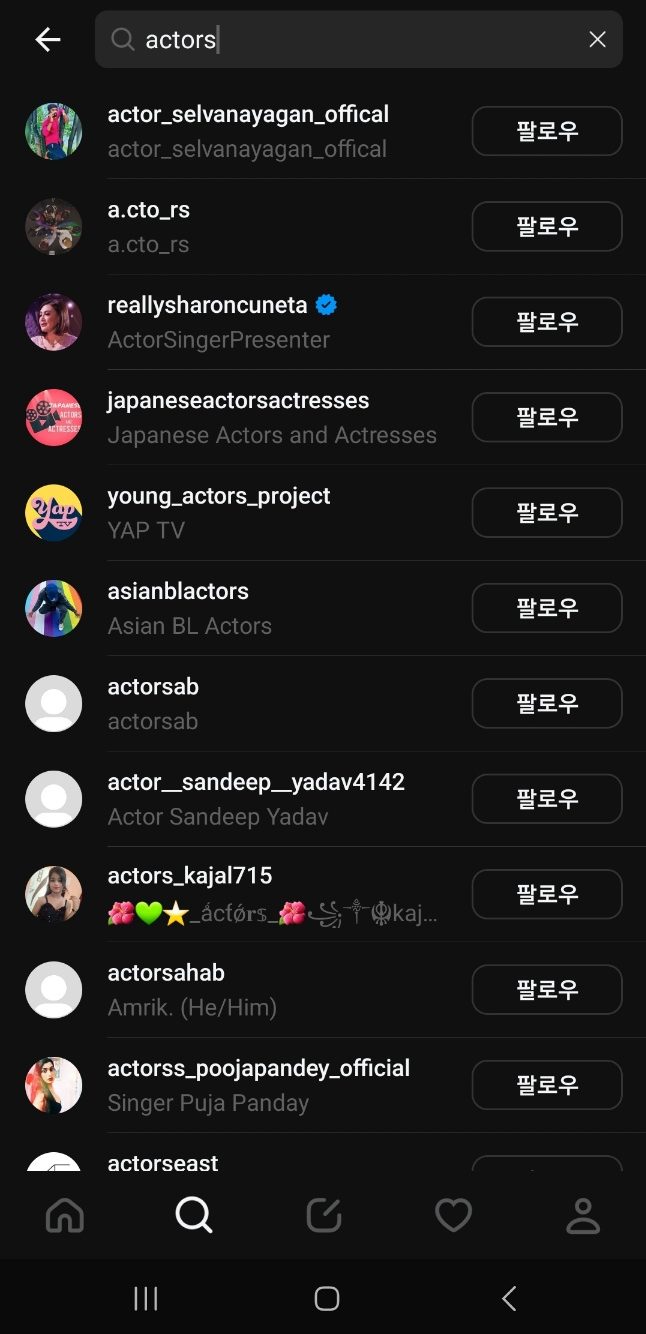Switch to the Profile tab
646x1334 pixels.
(x=582, y=1215)
